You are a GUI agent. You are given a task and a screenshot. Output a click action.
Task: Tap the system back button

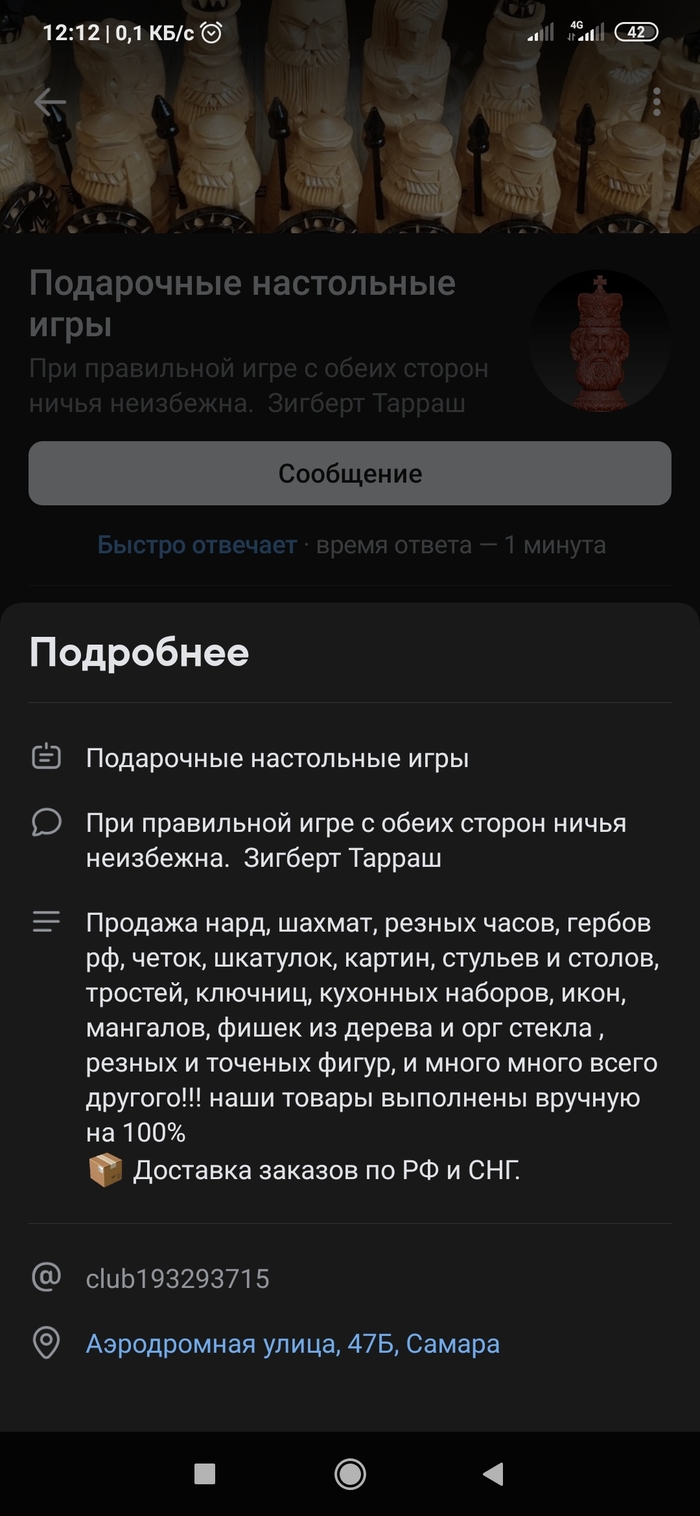[493, 1473]
